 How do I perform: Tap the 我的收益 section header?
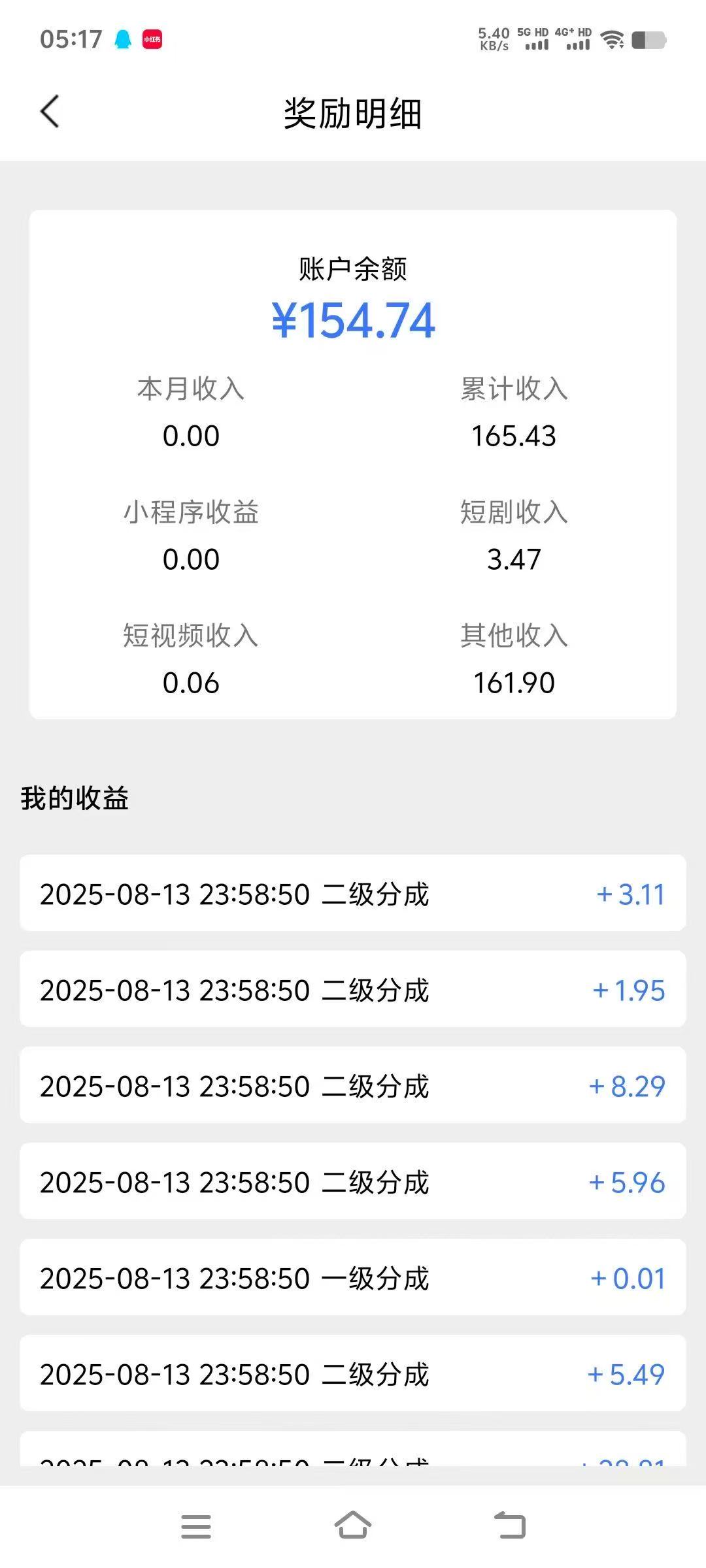tap(75, 798)
